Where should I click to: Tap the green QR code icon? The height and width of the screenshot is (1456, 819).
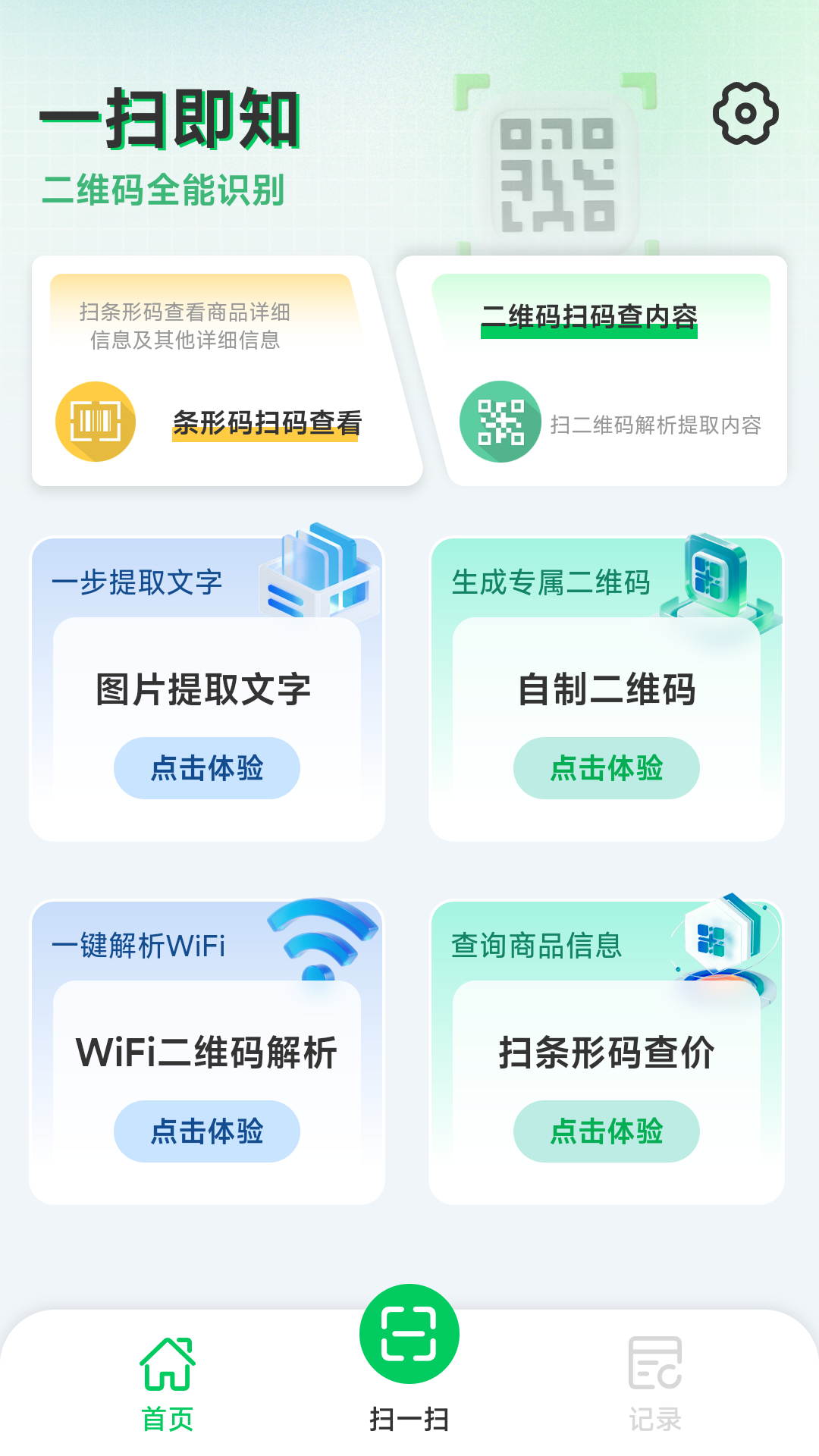tap(500, 423)
